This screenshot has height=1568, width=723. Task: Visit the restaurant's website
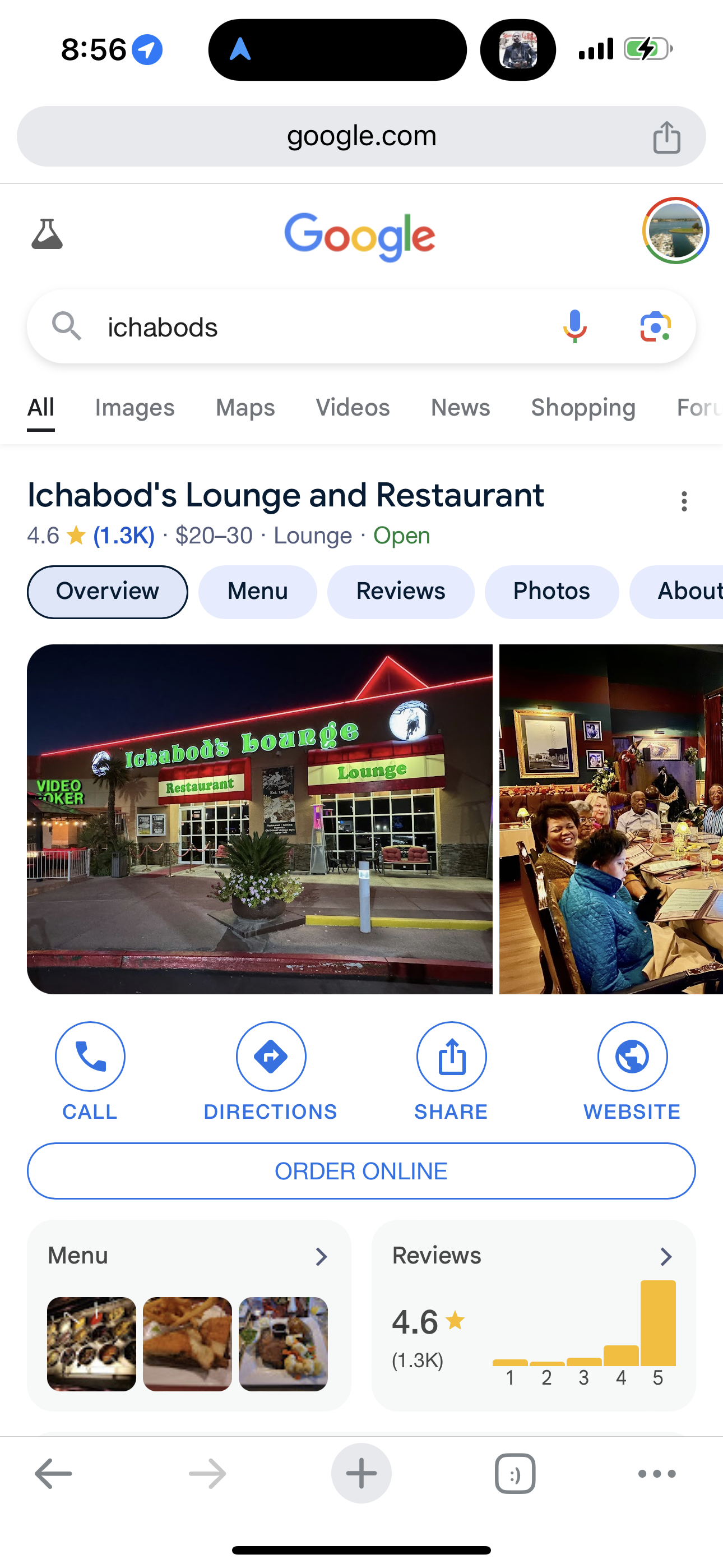coord(632,1056)
